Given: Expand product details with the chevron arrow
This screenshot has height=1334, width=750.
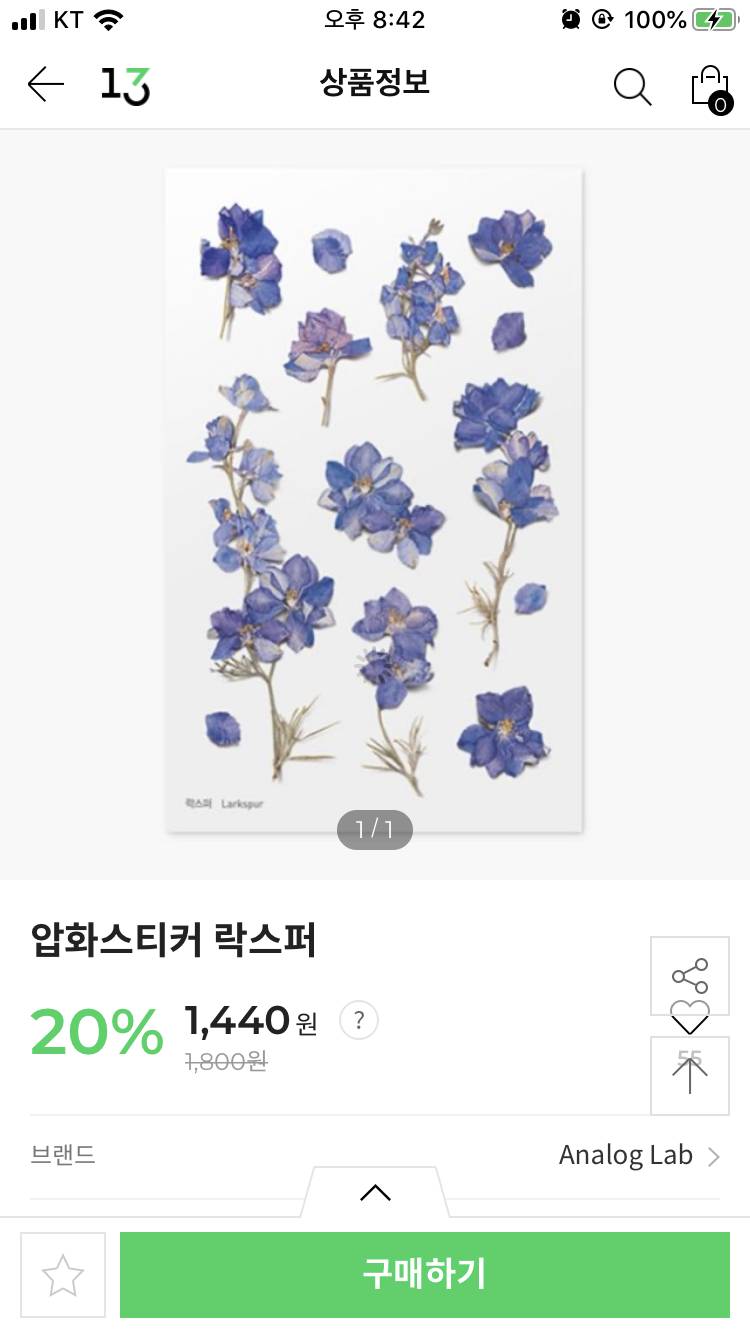Looking at the screenshot, I should [375, 1190].
